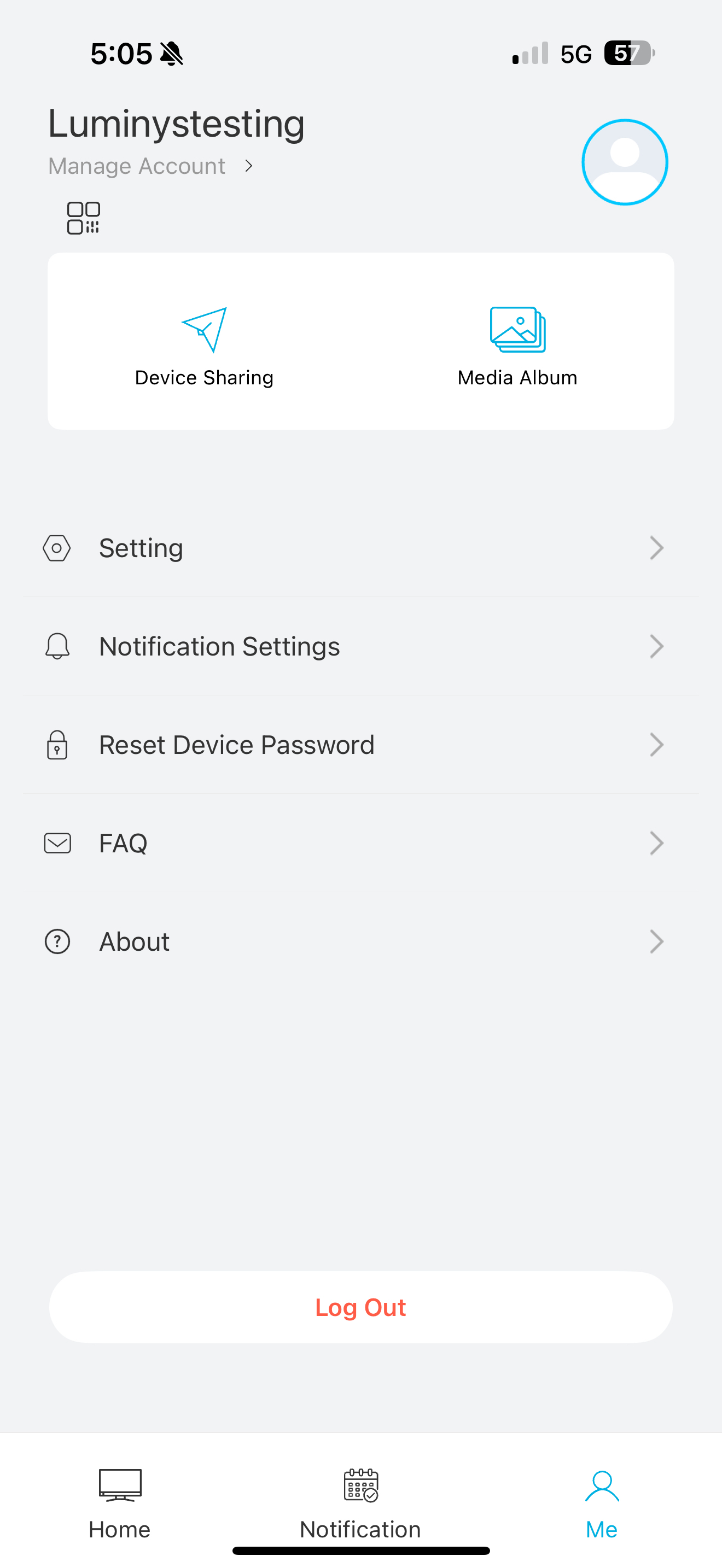Viewport: 722px width, 1568px height.
Task: Select the Me tab
Action: pyautogui.click(x=602, y=1501)
